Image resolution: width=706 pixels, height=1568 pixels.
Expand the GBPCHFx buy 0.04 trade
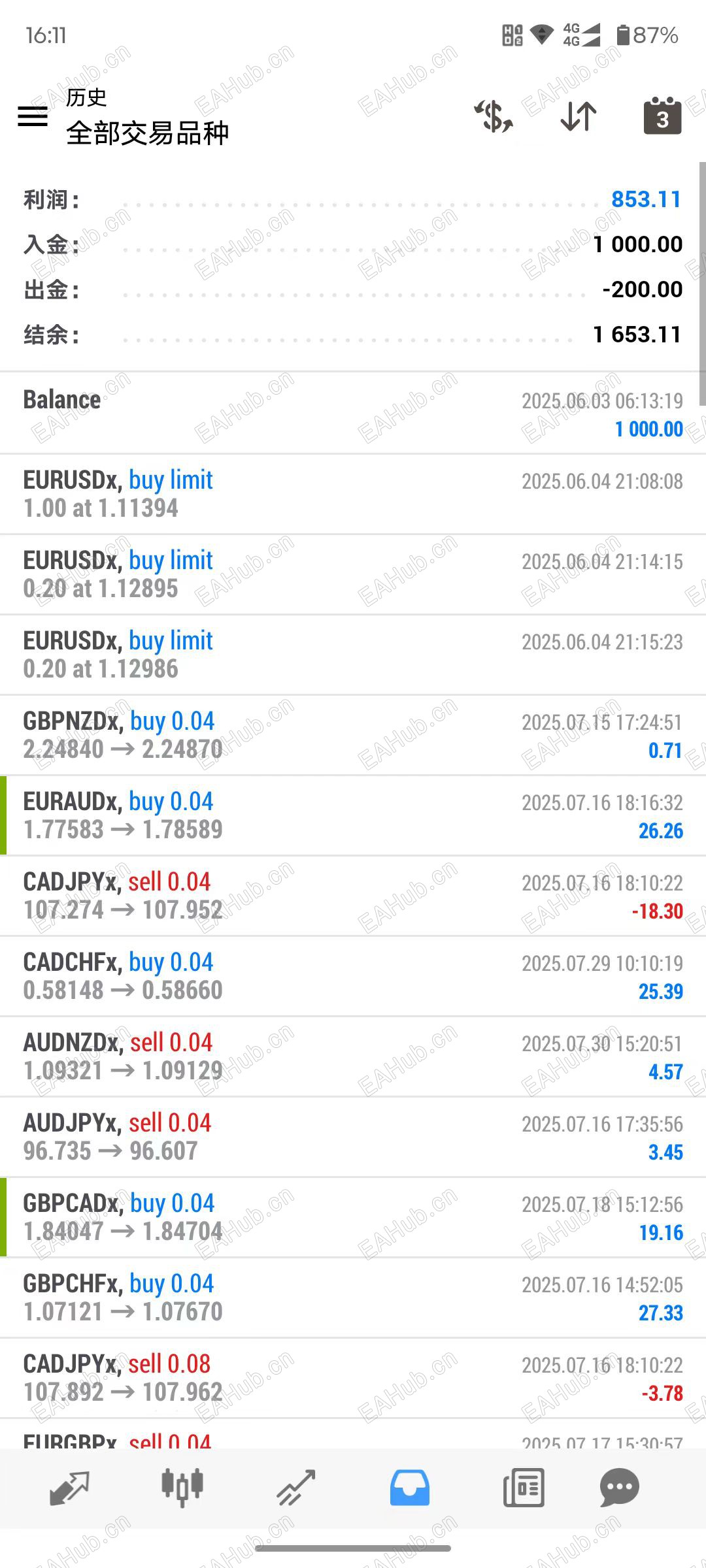click(x=353, y=1298)
